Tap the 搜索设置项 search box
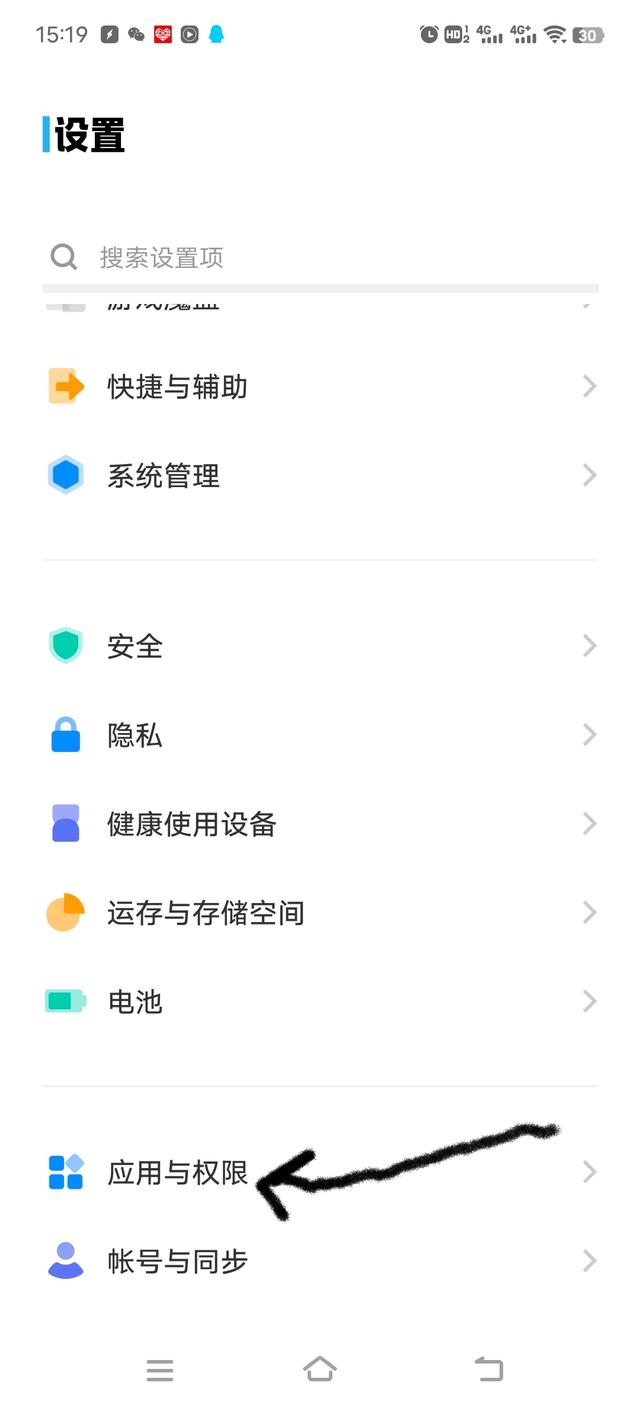Image resolution: width=640 pixels, height=1408 pixels. click(320, 258)
